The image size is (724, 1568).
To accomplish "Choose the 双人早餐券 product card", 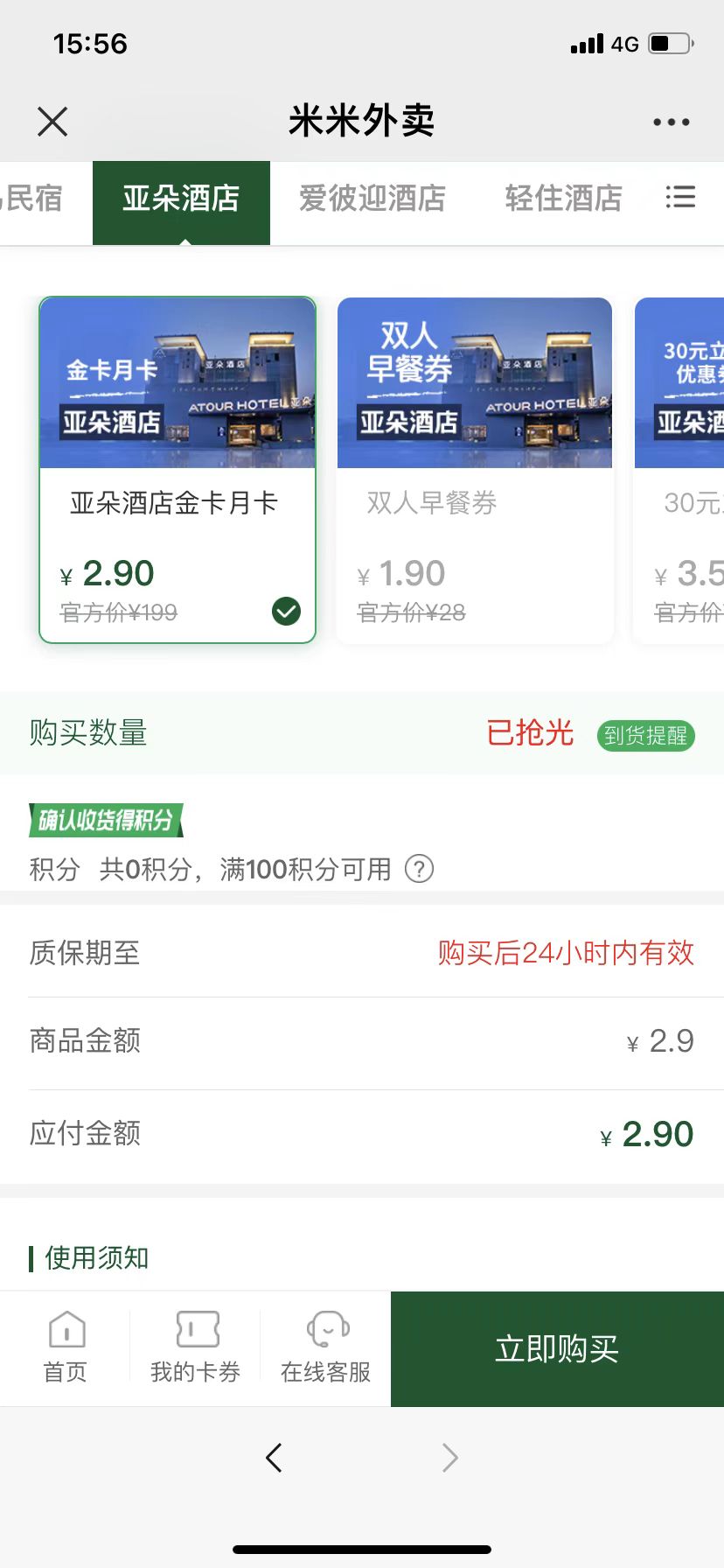I will point(475,470).
